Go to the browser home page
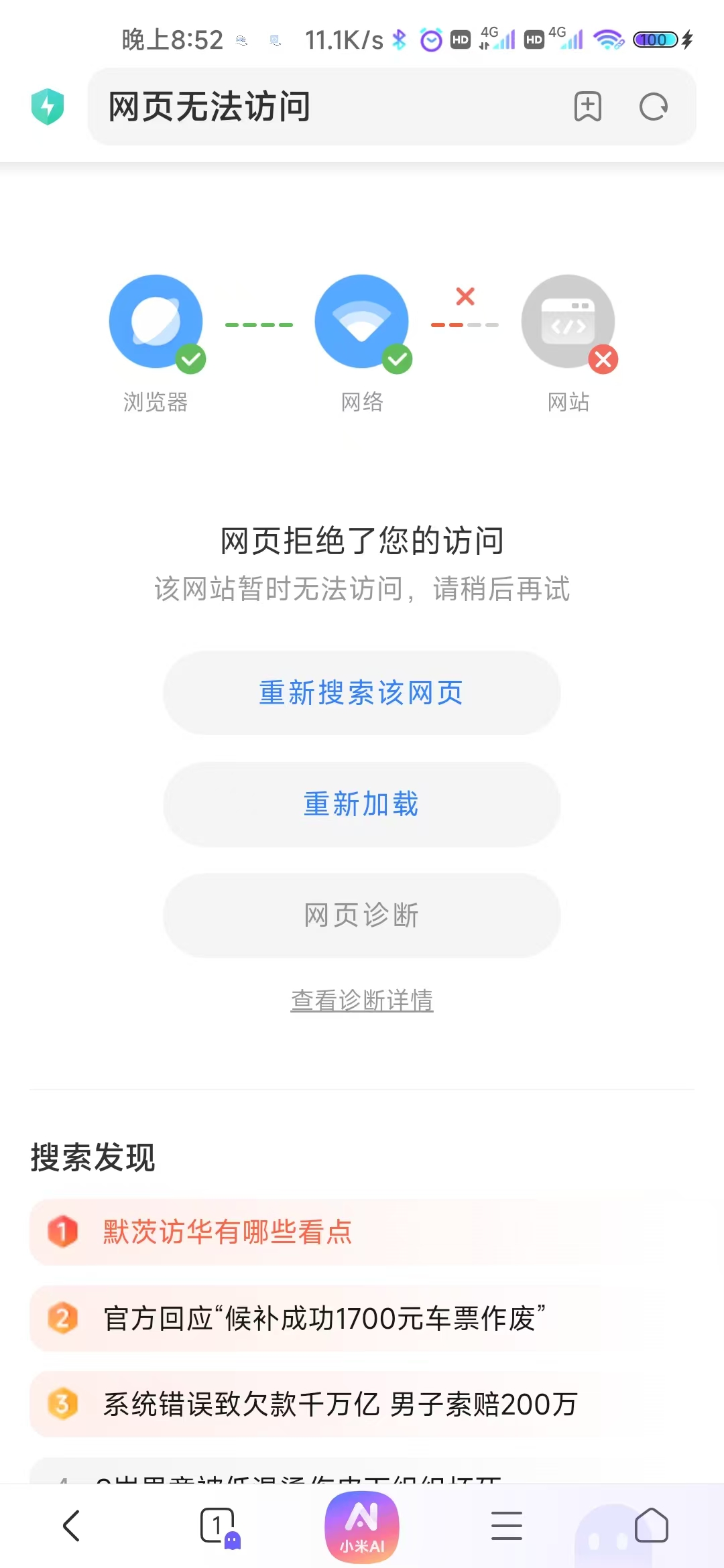724x1568 pixels. coord(652,1526)
